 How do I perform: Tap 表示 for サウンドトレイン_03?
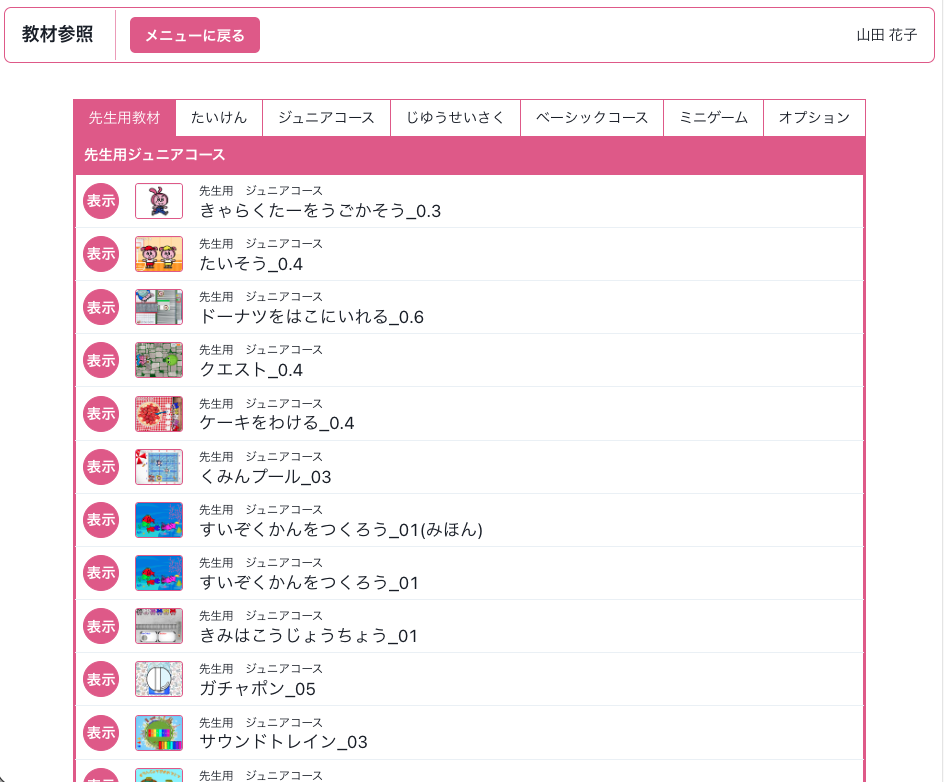coord(101,732)
